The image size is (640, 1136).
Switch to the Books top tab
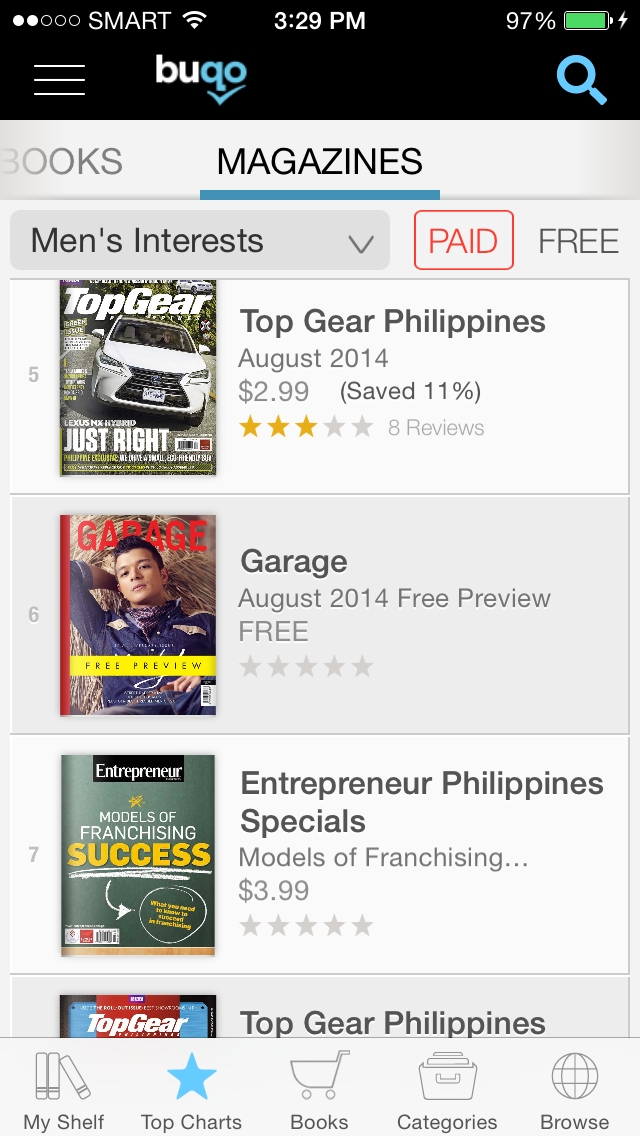point(62,162)
